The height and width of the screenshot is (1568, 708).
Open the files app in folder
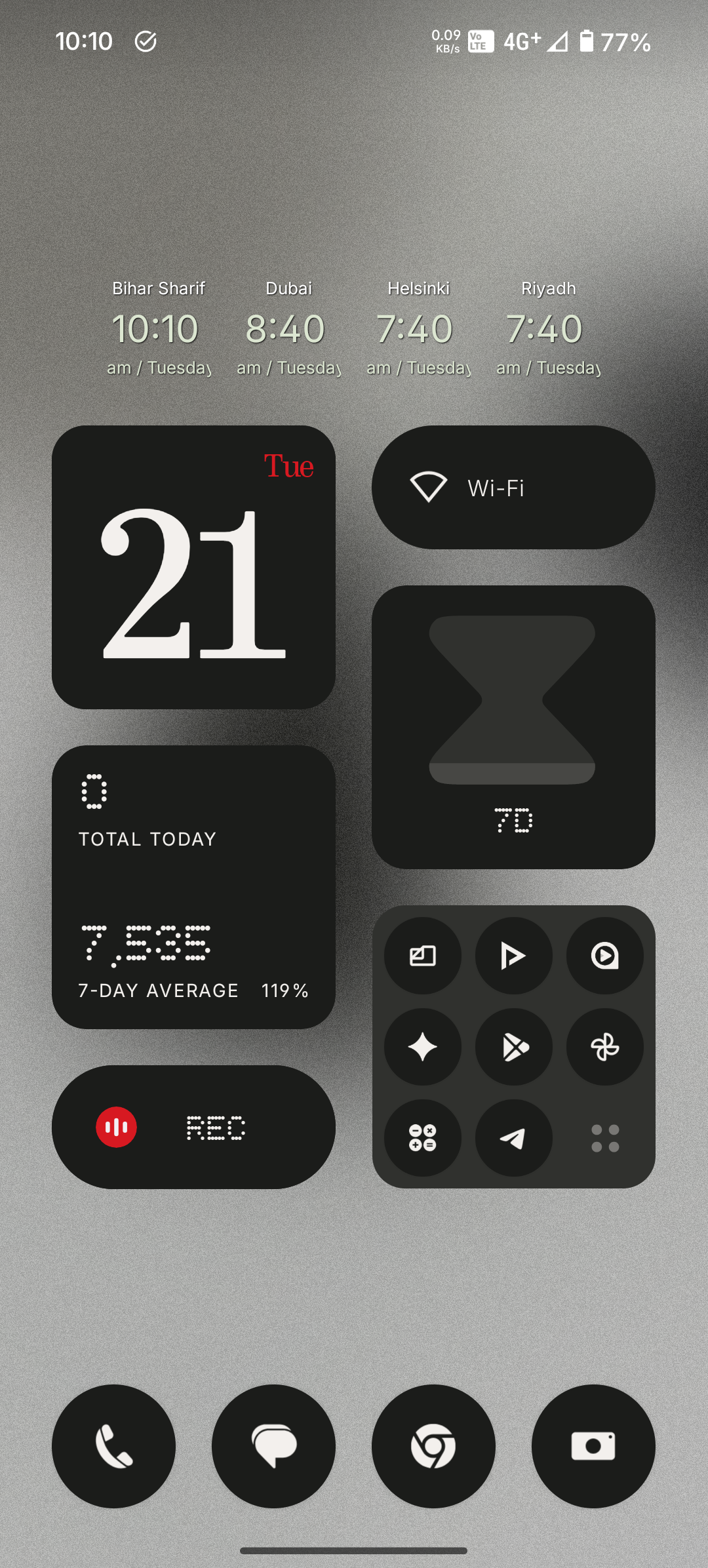tap(422, 956)
